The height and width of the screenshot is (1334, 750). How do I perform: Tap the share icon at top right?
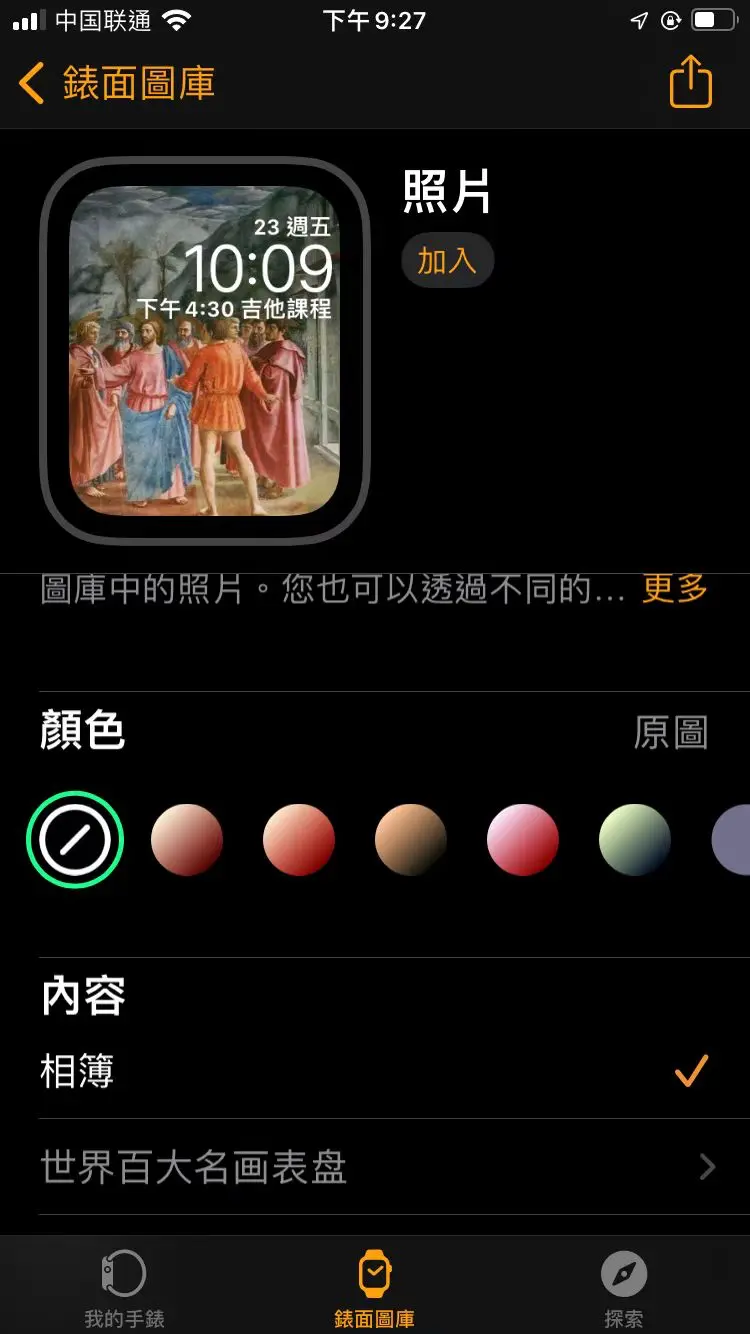click(x=690, y=83)
